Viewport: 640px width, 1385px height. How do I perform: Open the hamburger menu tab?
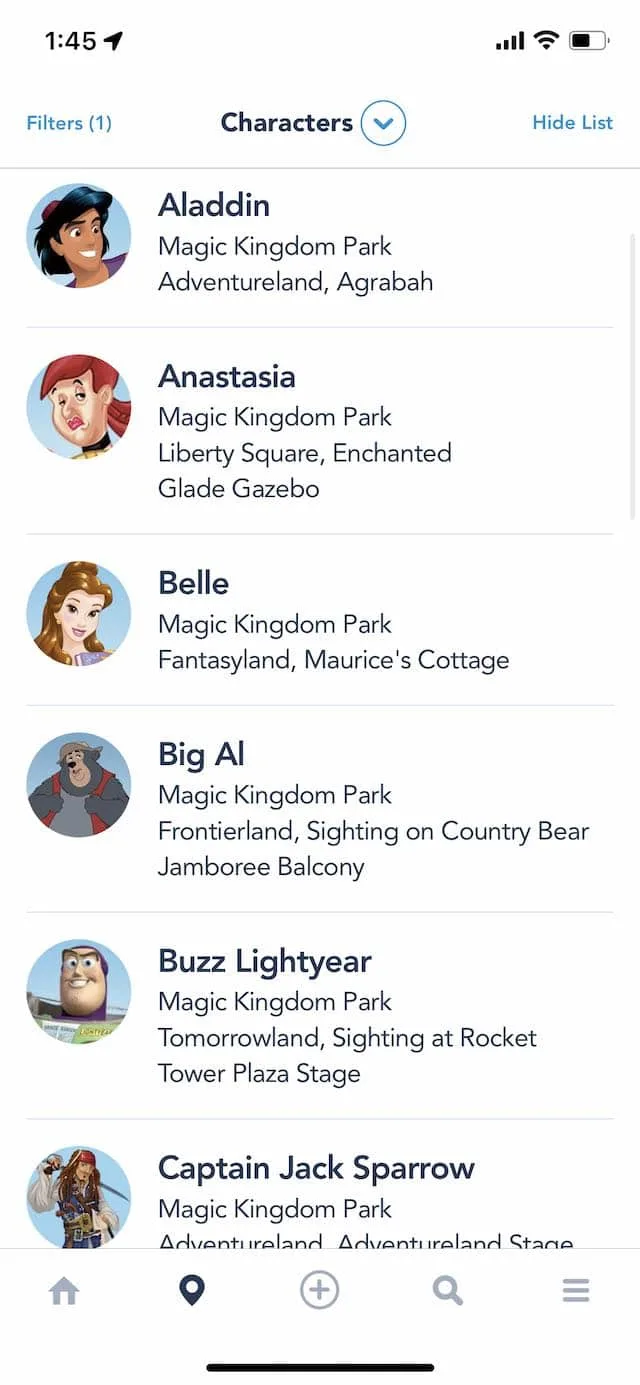point(575,1291)
